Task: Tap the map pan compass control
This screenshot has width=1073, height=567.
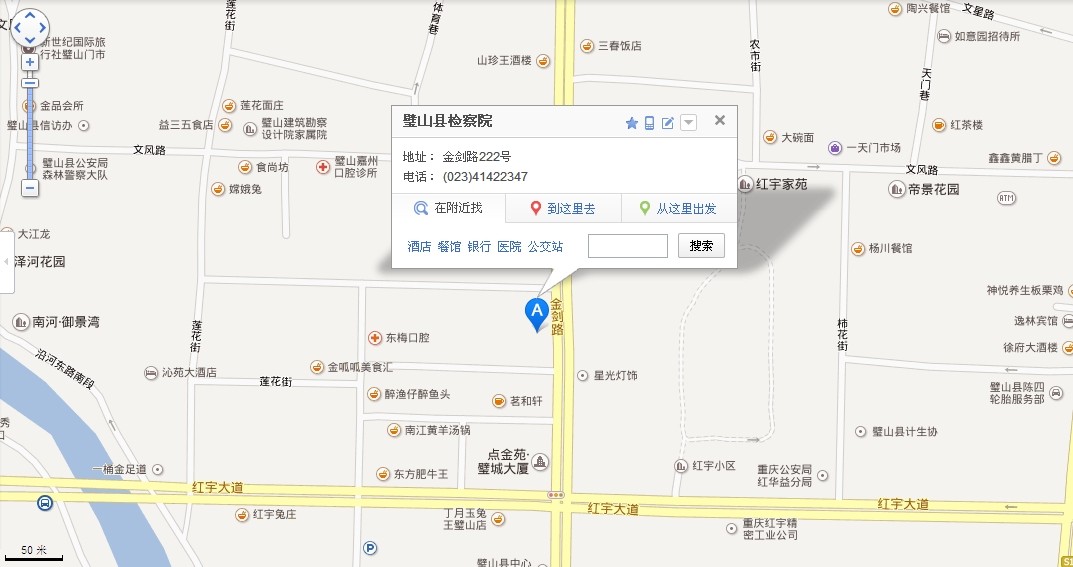Action: pos(30,28)
